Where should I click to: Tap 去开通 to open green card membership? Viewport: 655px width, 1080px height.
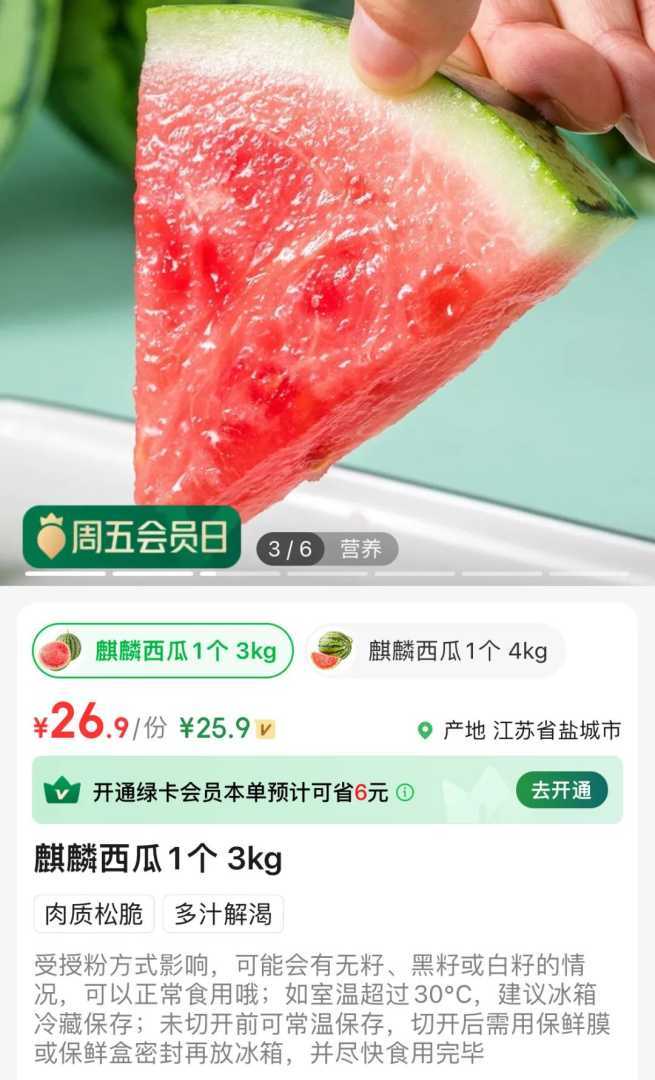[561, 790]
